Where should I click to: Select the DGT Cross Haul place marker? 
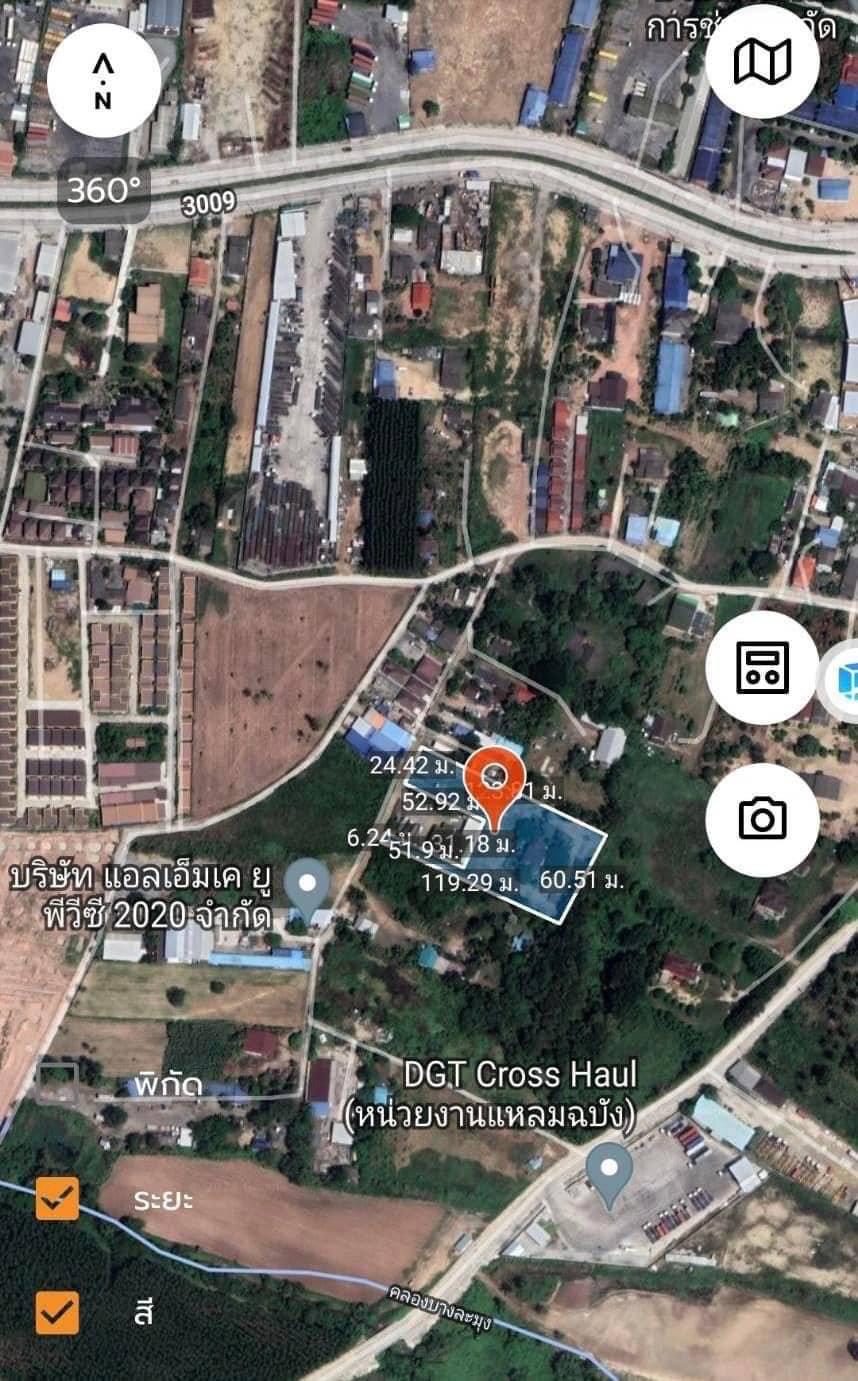pos(609,1174)
